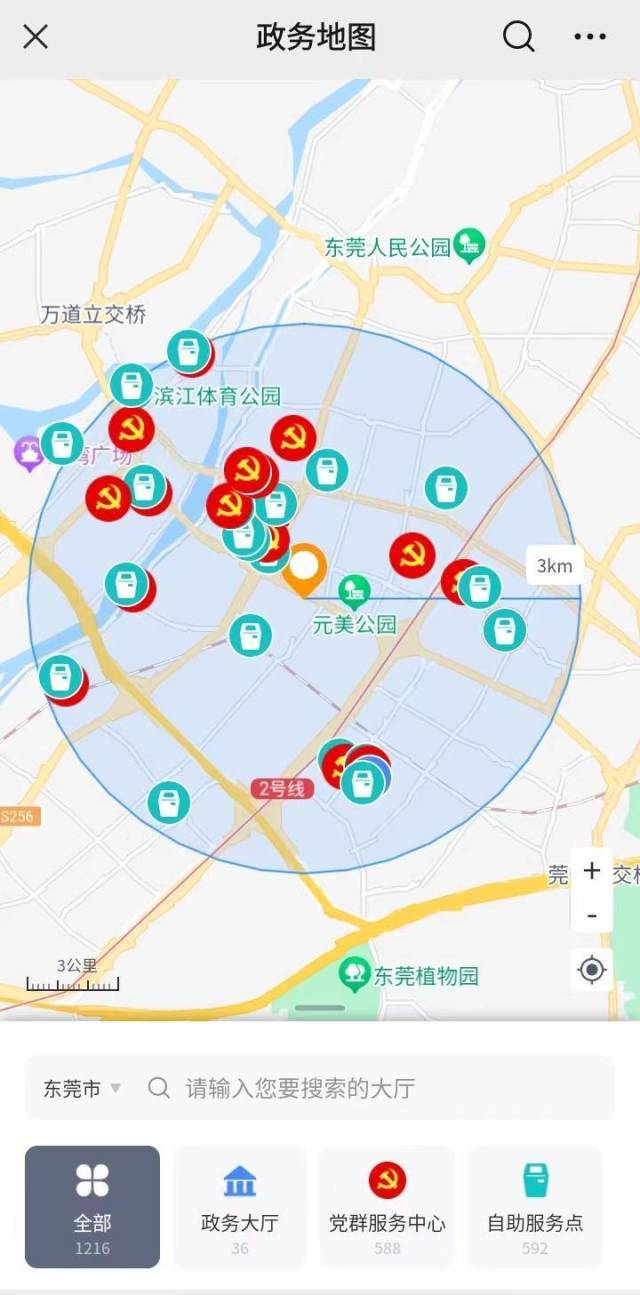Tap the 请输入您要搜索的大厅 search field
The width and height of the screenshot is (640, 1295).
[380, 1088]
